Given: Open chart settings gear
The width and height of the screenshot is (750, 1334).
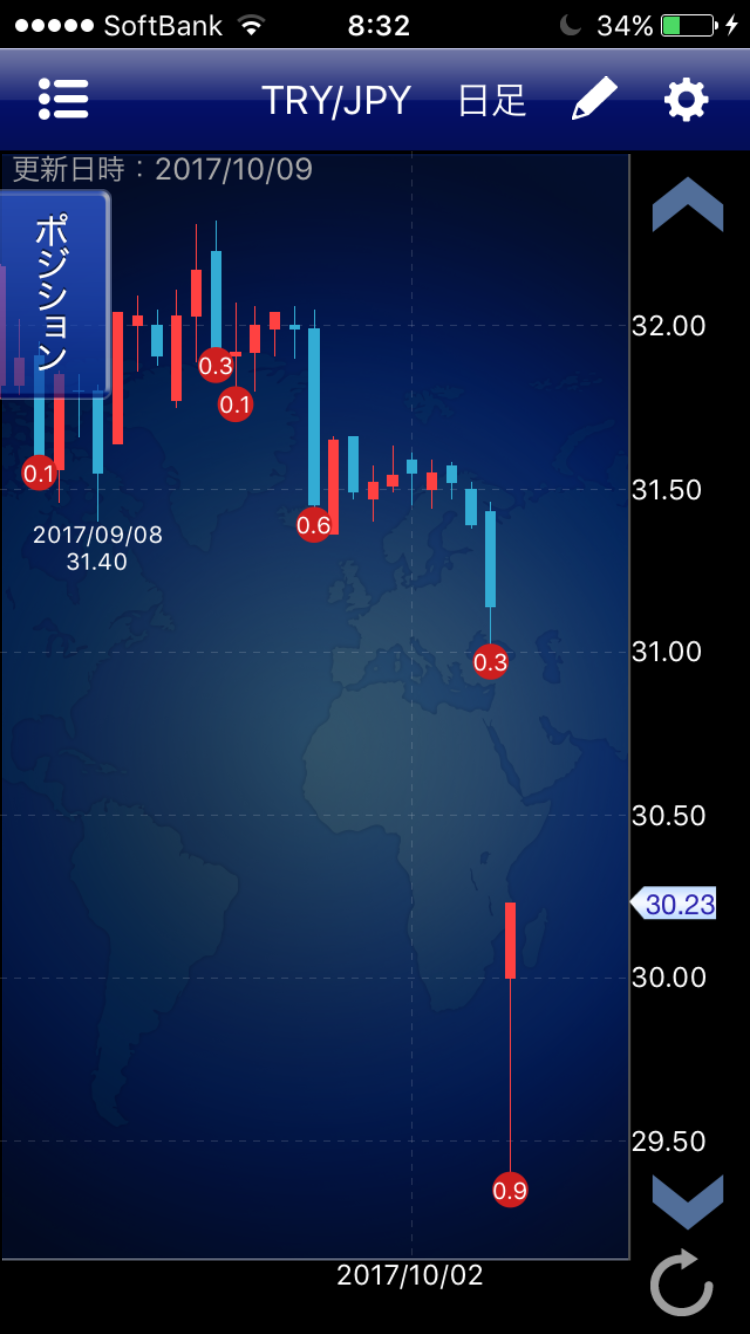Looking at the screenshot, I should pos(686,100).
